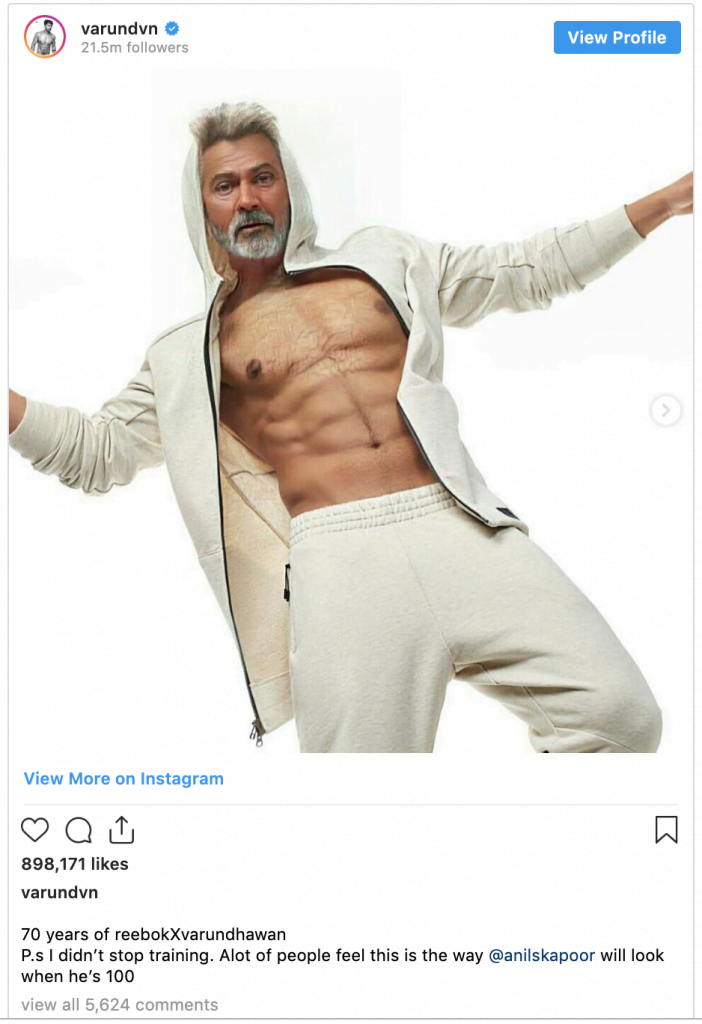The height and width of the screenshot is (1024, 702).
Task: Open the comment bubble icon
Action: click(x=78, y=830)
